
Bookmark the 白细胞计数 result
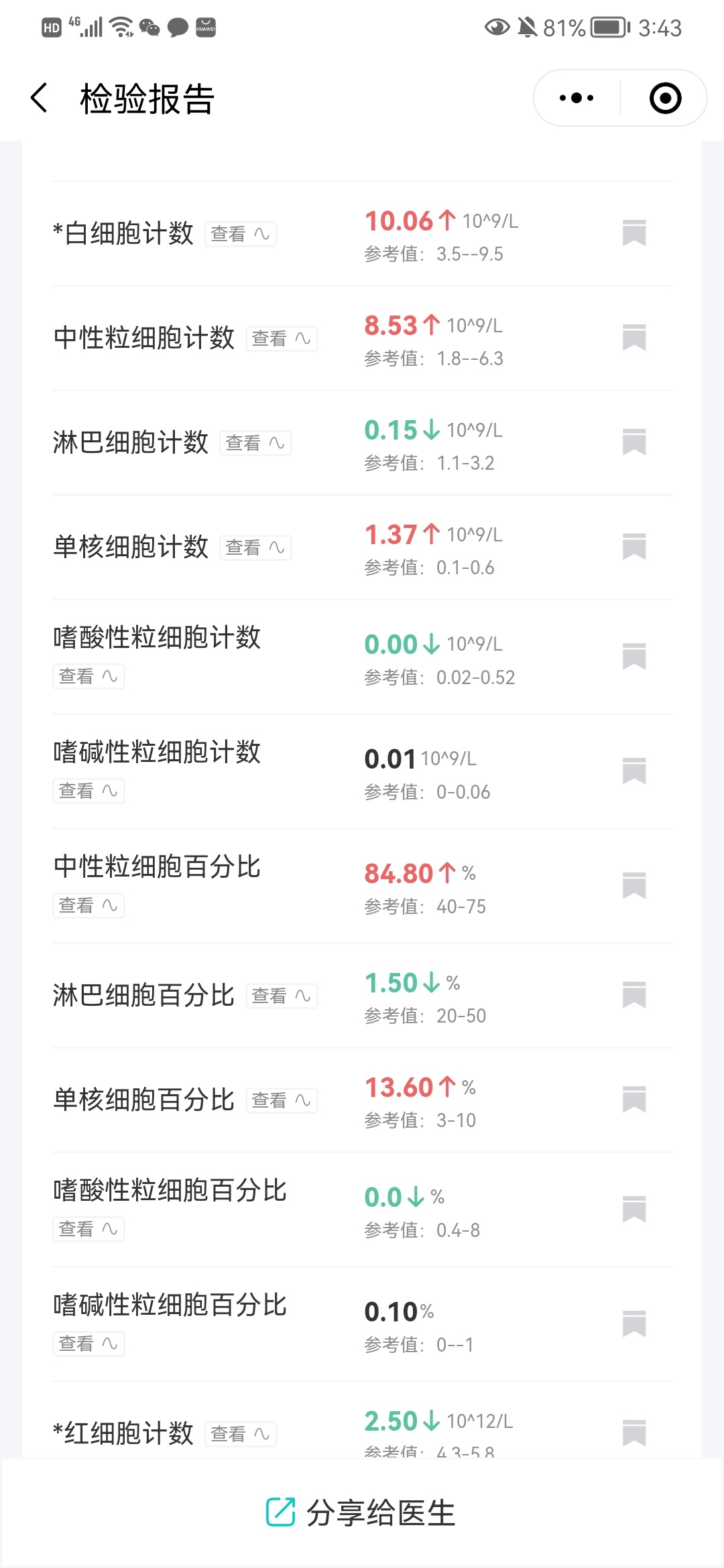pyautogui.click(x=633, y=233)
